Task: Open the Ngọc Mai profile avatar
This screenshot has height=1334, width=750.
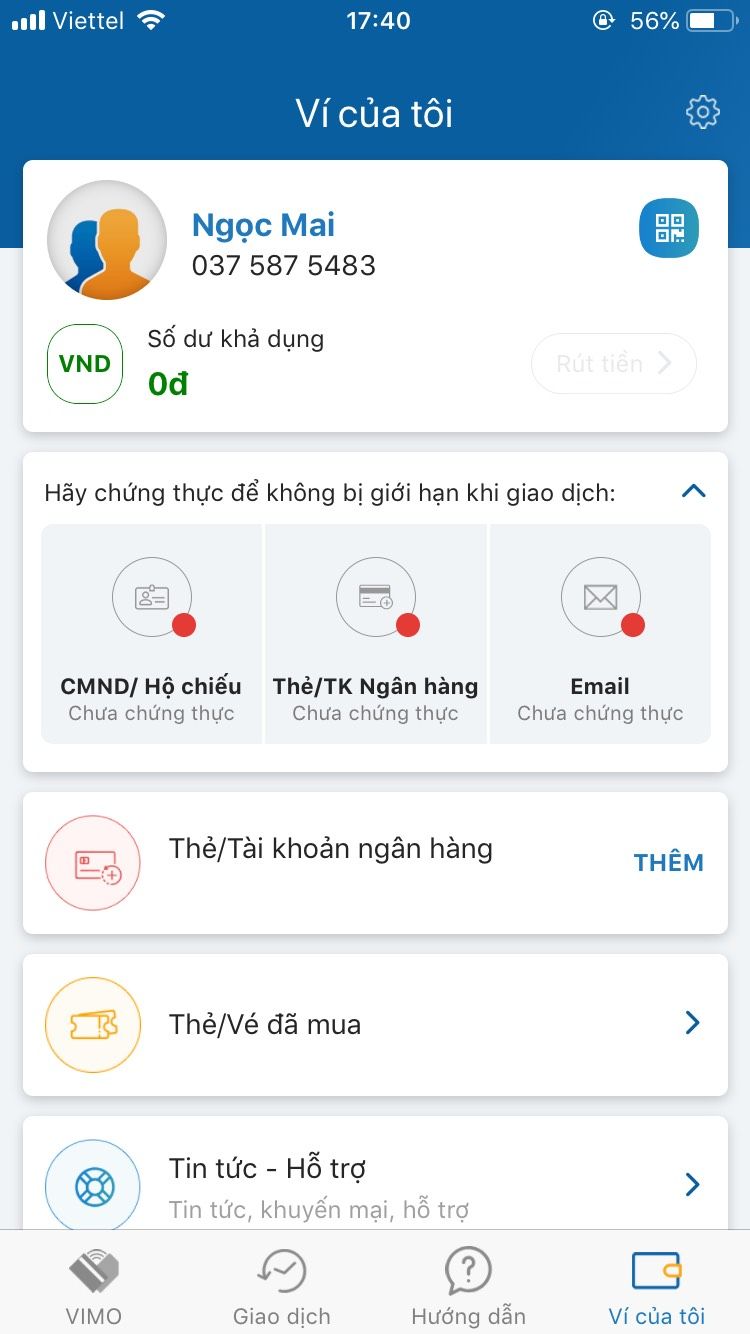Action: tap(107, 240)
